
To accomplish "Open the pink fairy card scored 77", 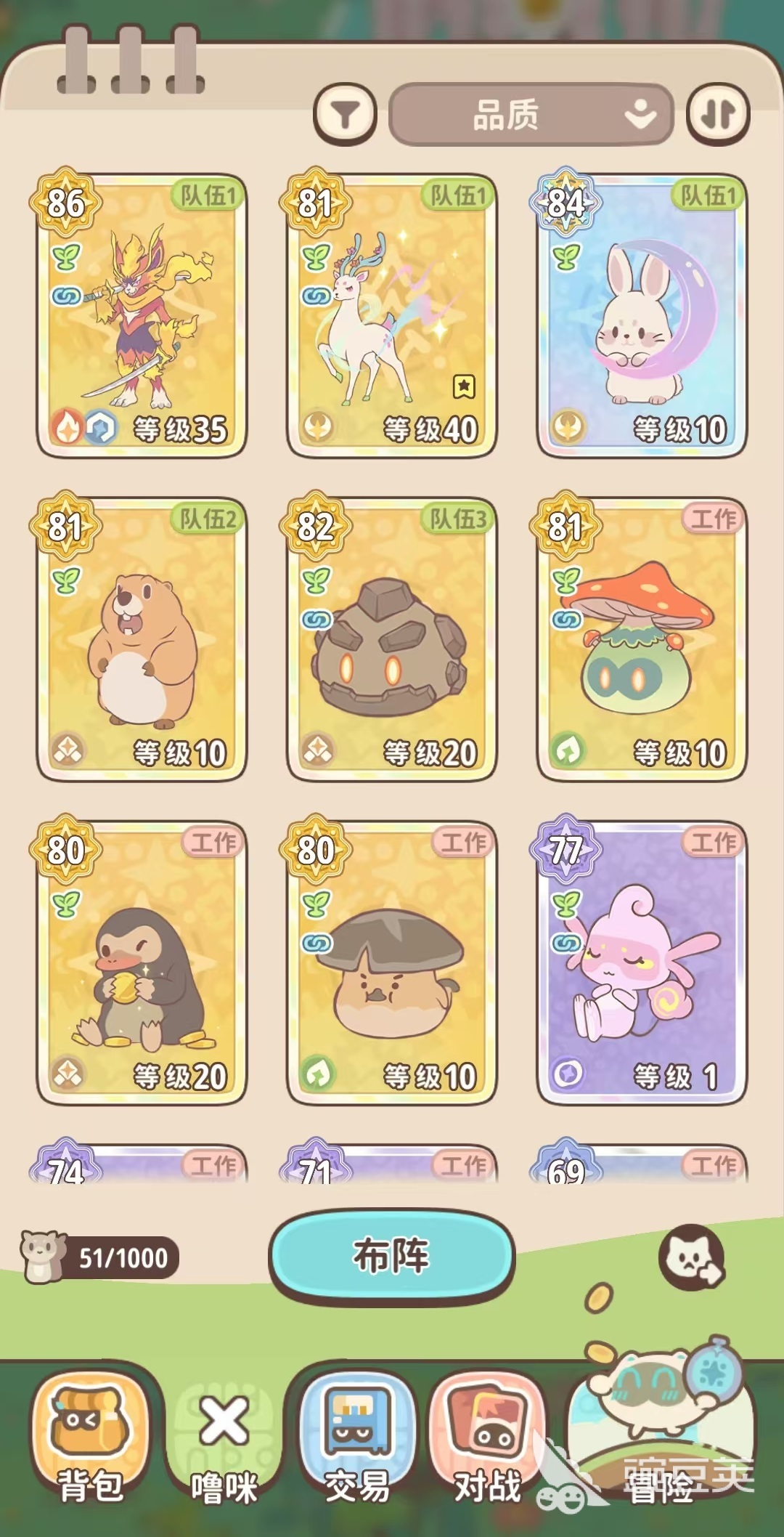I will pos(642,962).
